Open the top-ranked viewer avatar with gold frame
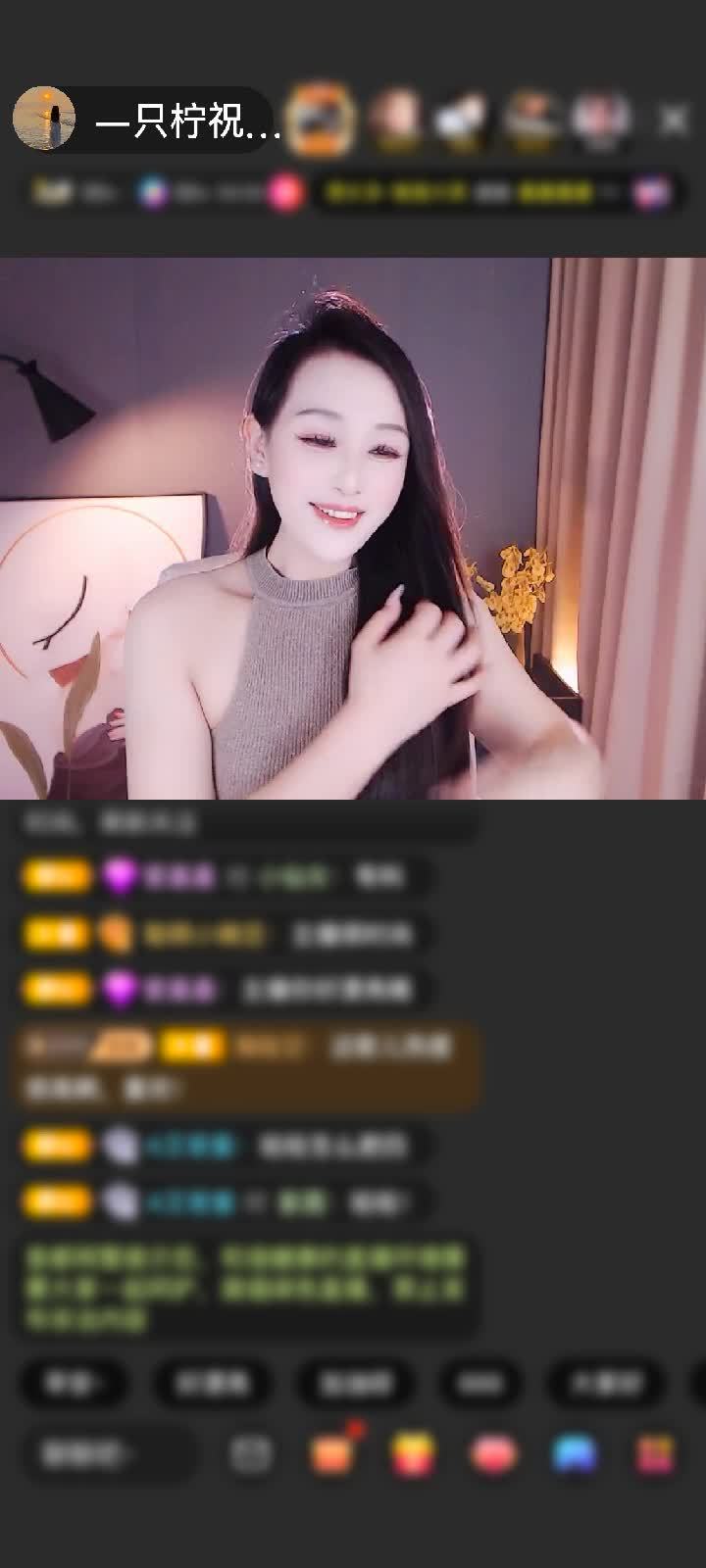The height and width of the screenshot is (1568, 706). [324, 120]
